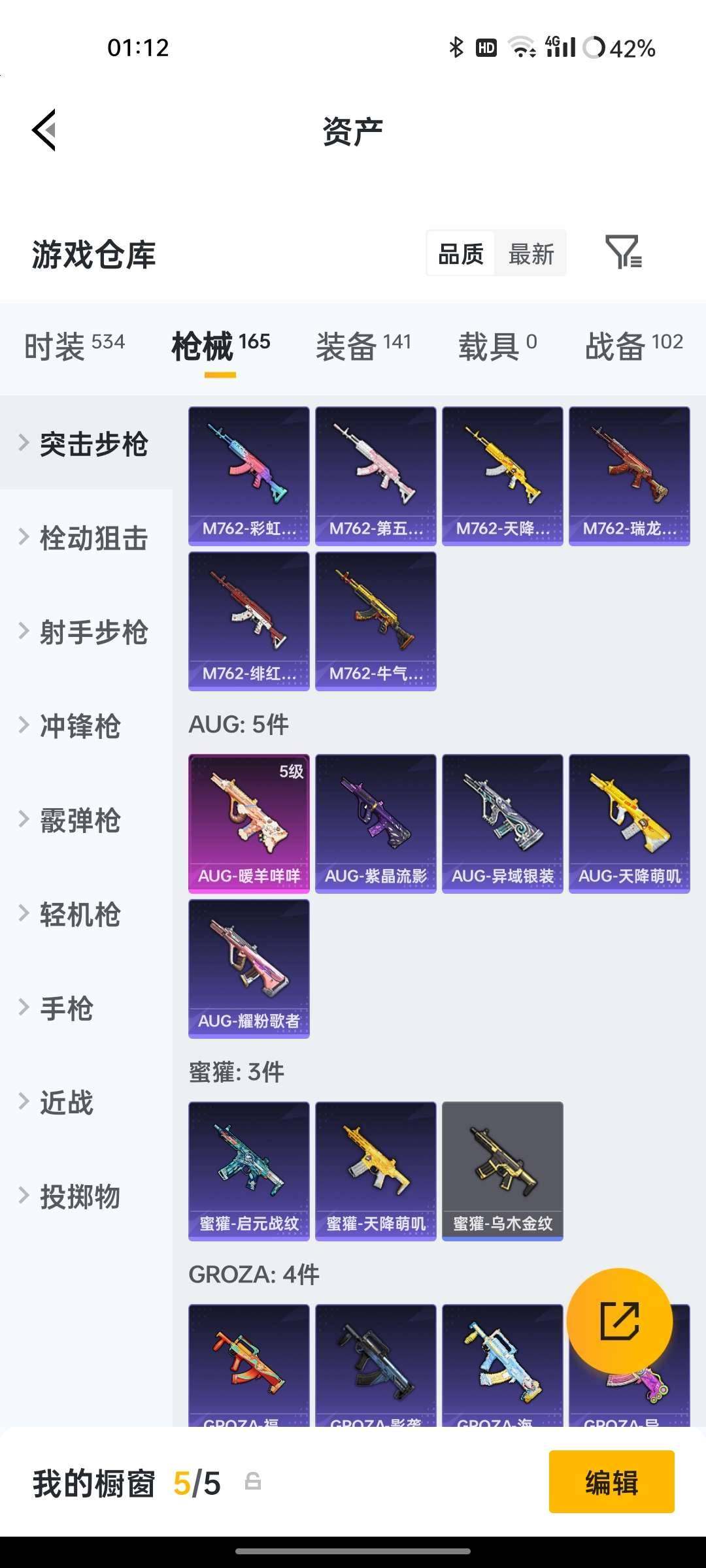Open the filter icon beside 最新
Viewport: 706px width, 1568px height.
coord(623,253)
